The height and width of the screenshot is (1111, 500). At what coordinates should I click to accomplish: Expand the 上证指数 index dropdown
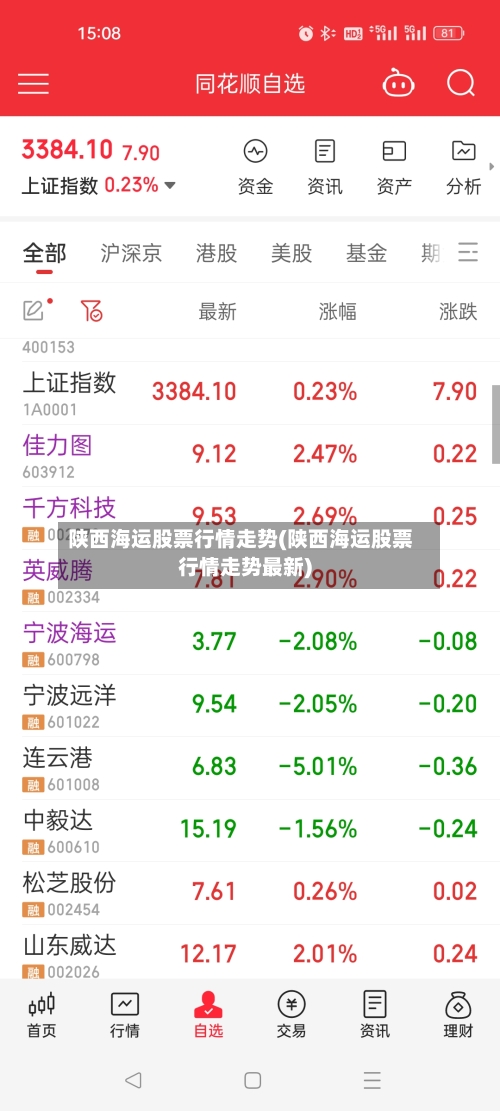[170, 186]
